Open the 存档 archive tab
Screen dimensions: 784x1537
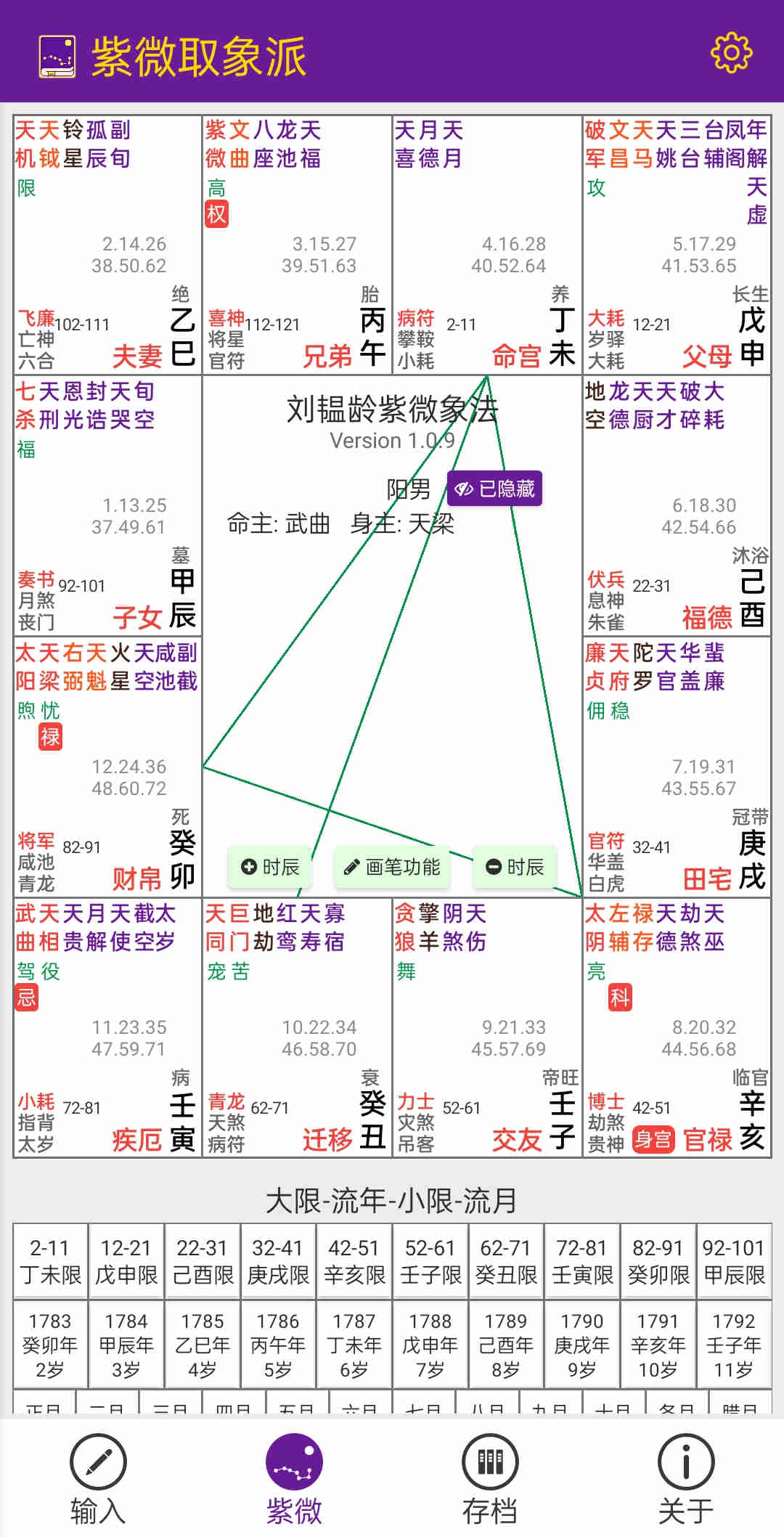490,1479
